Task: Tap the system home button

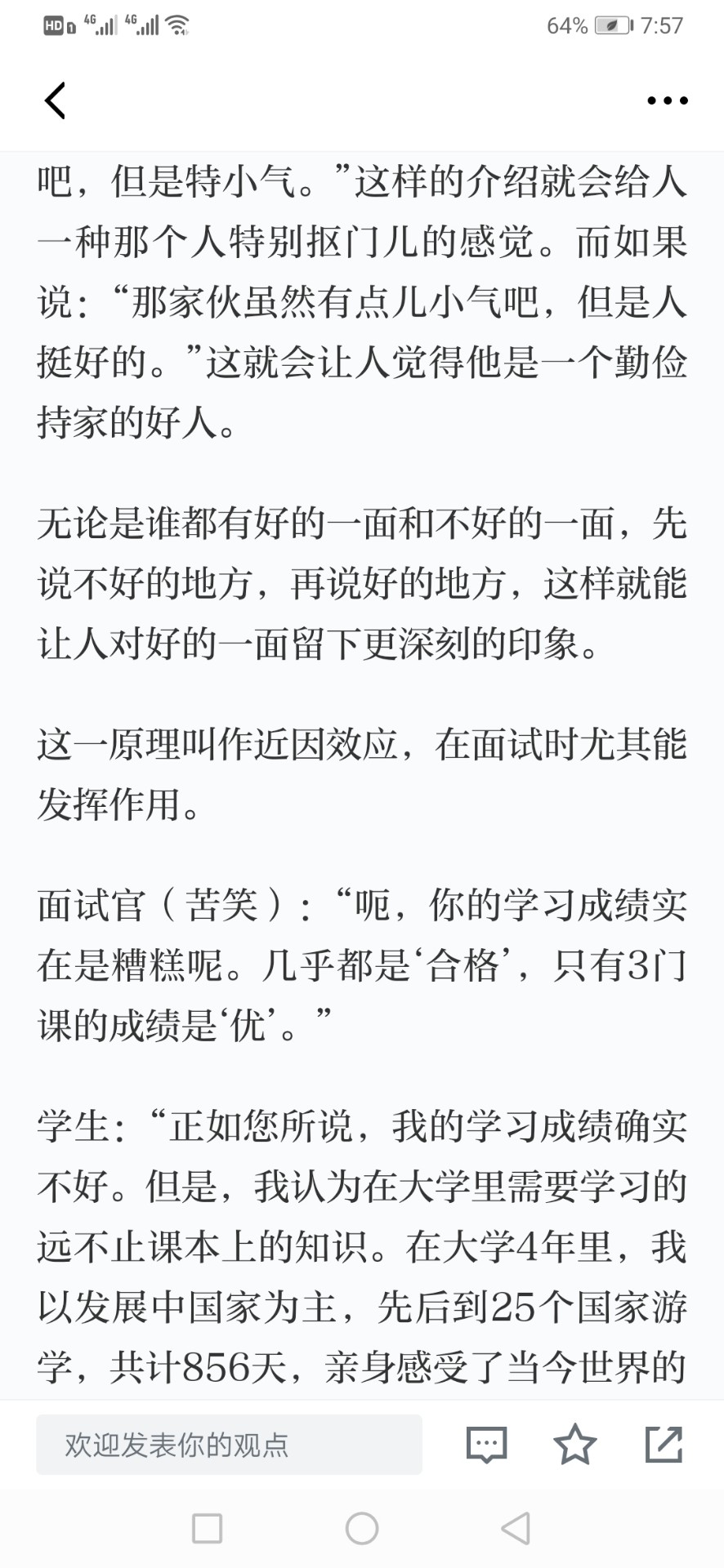Action: (362, 1528)
